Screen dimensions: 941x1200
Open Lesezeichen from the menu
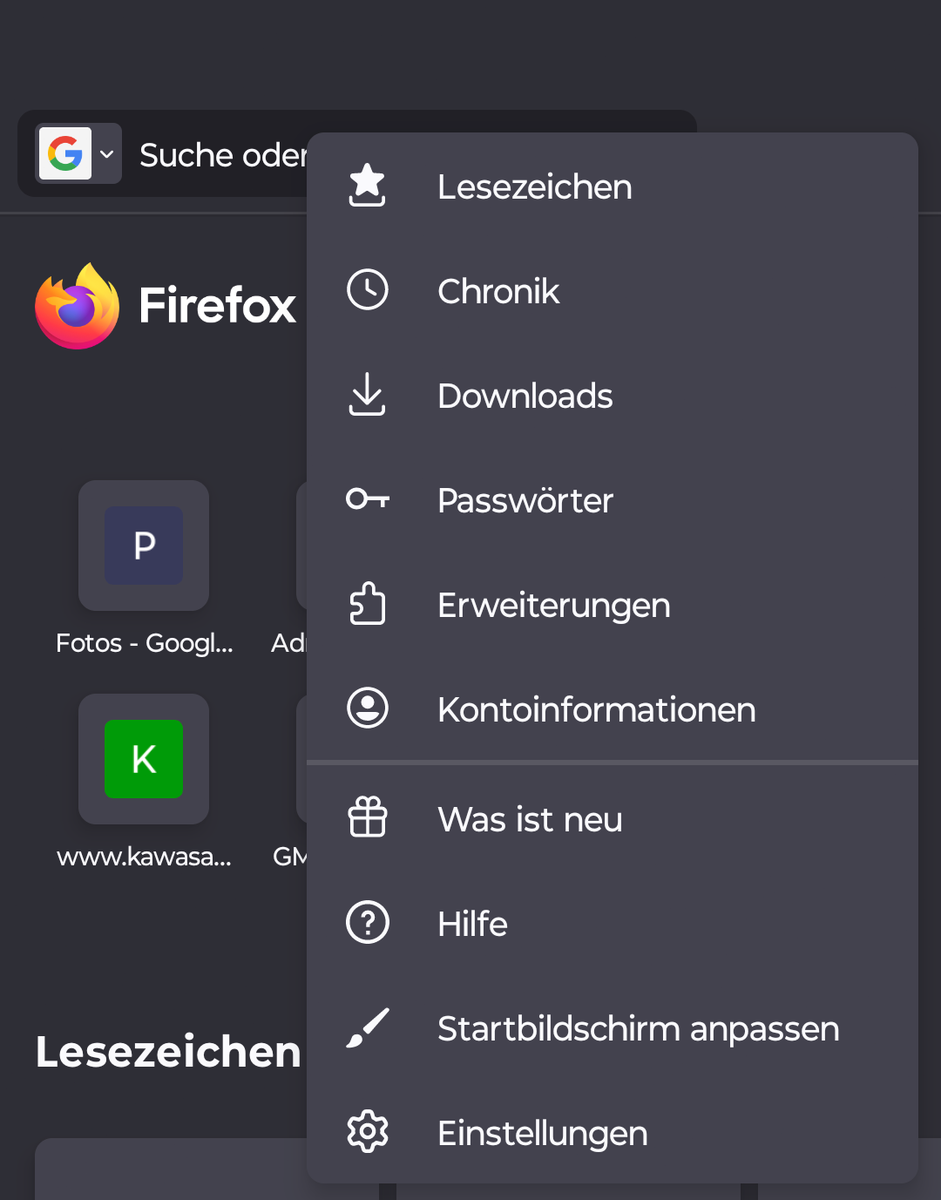[x=534, y=187]
